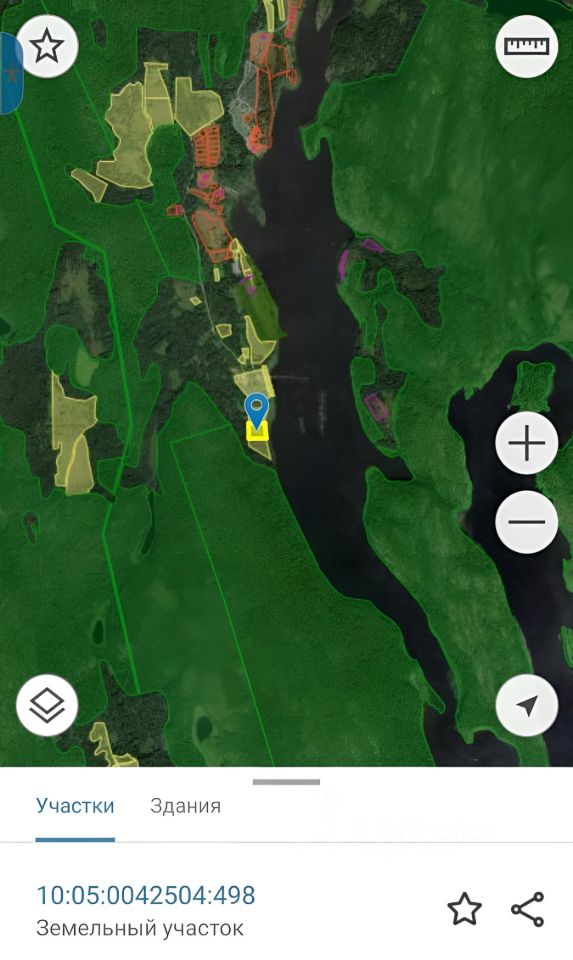
Task: Zoom in the map with plus button
Action: 526,443
